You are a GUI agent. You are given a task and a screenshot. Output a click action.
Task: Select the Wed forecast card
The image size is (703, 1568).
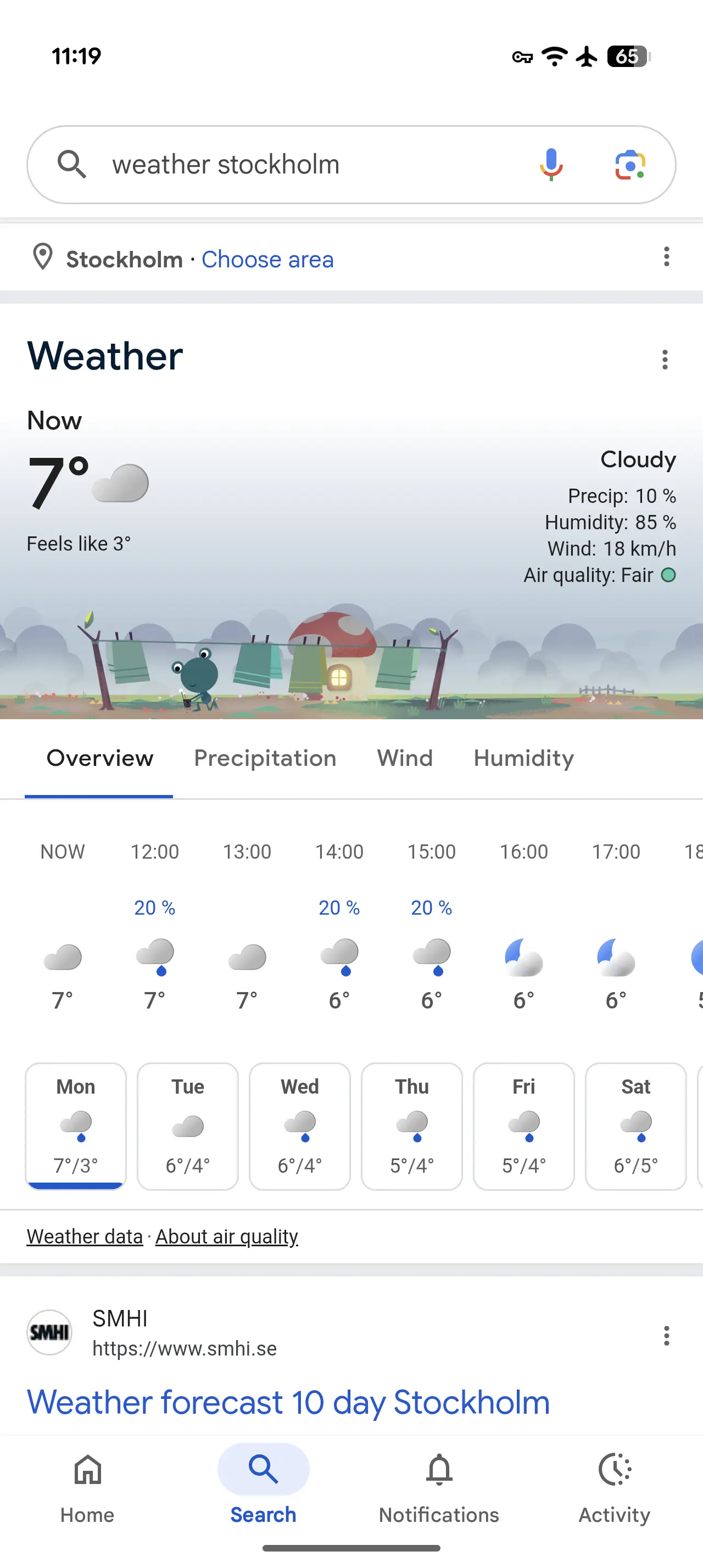299,1126
